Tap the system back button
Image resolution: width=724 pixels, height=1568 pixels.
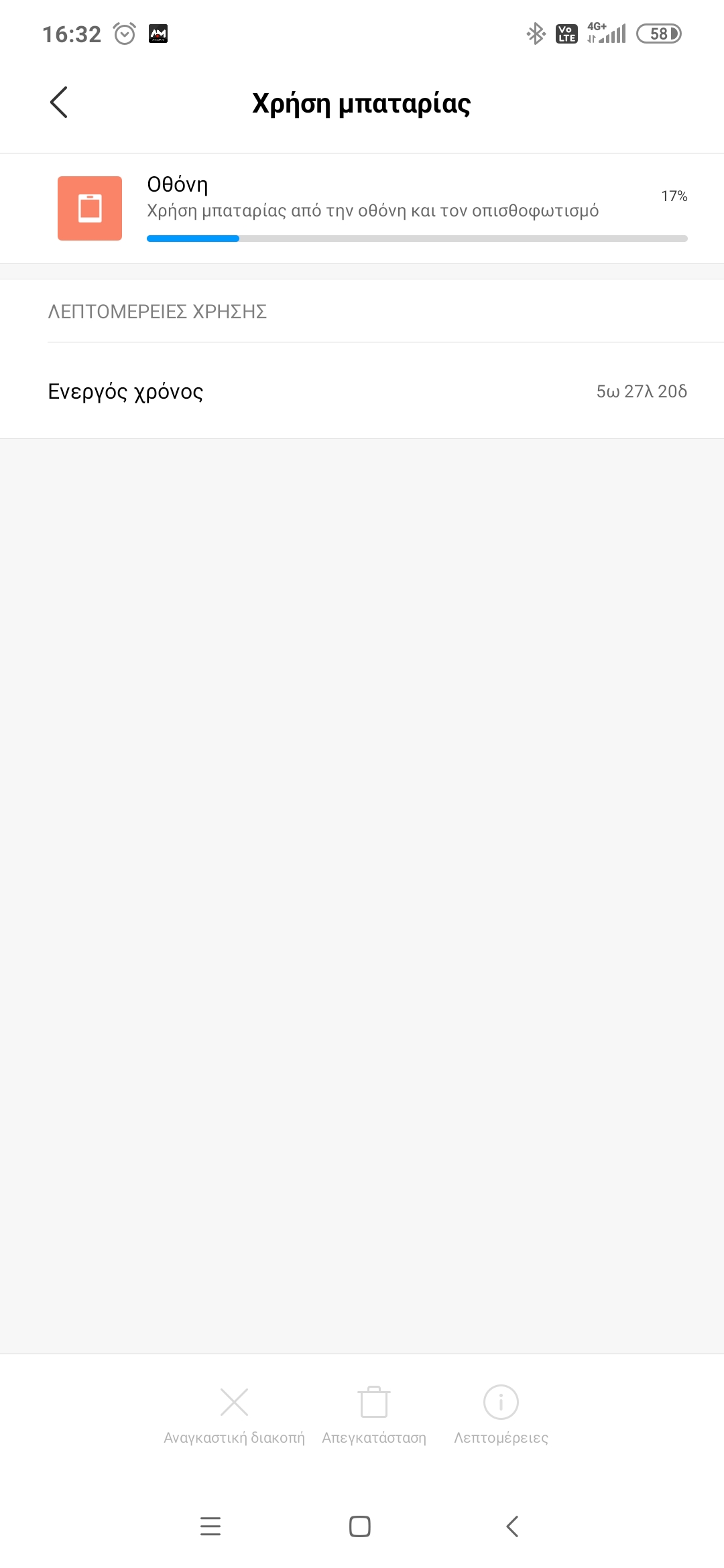[512, 1526]
